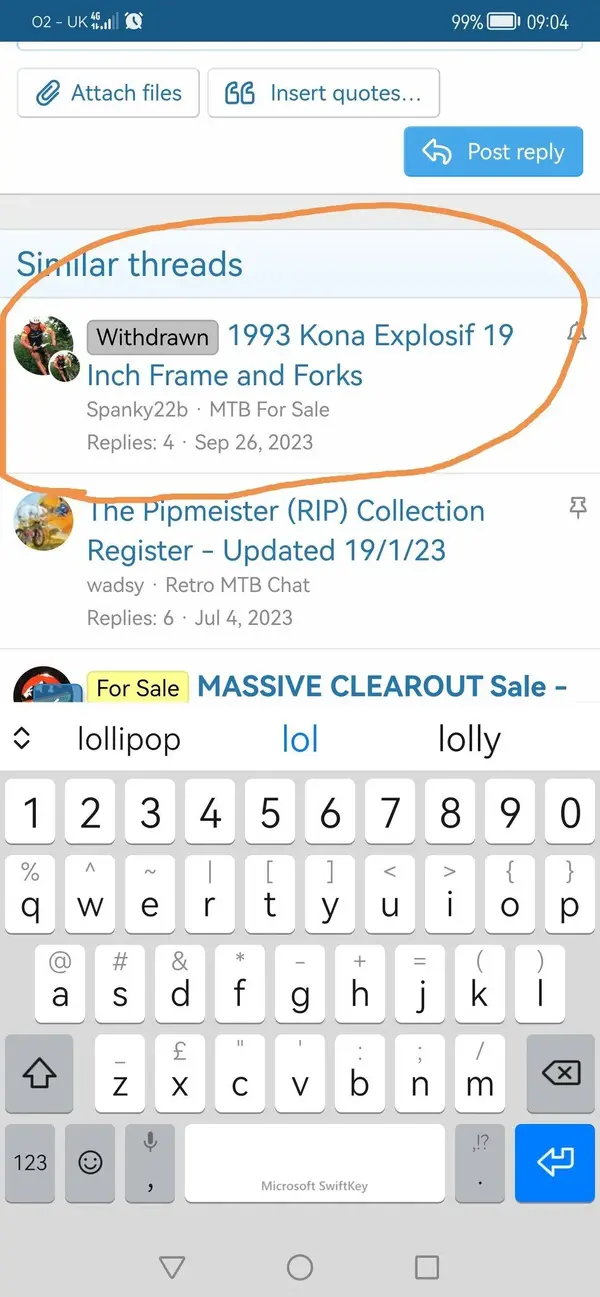View Spanky22b's profile avatar
Image resolution: width=600 pixels, height=1297 pixels.
click(x=44, y=348)
